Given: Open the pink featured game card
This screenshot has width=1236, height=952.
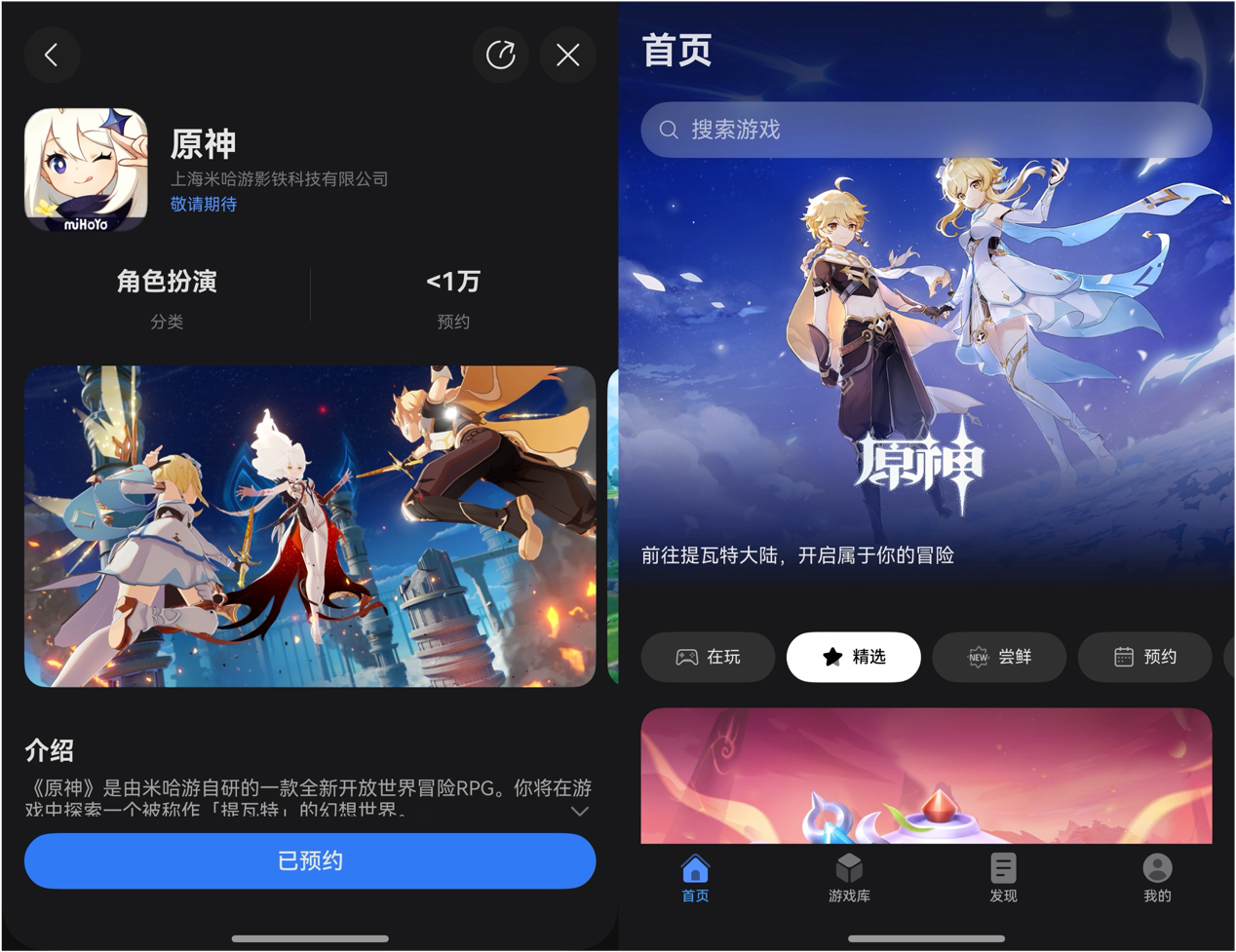Looking at the screenshot, I should point(926,775).
